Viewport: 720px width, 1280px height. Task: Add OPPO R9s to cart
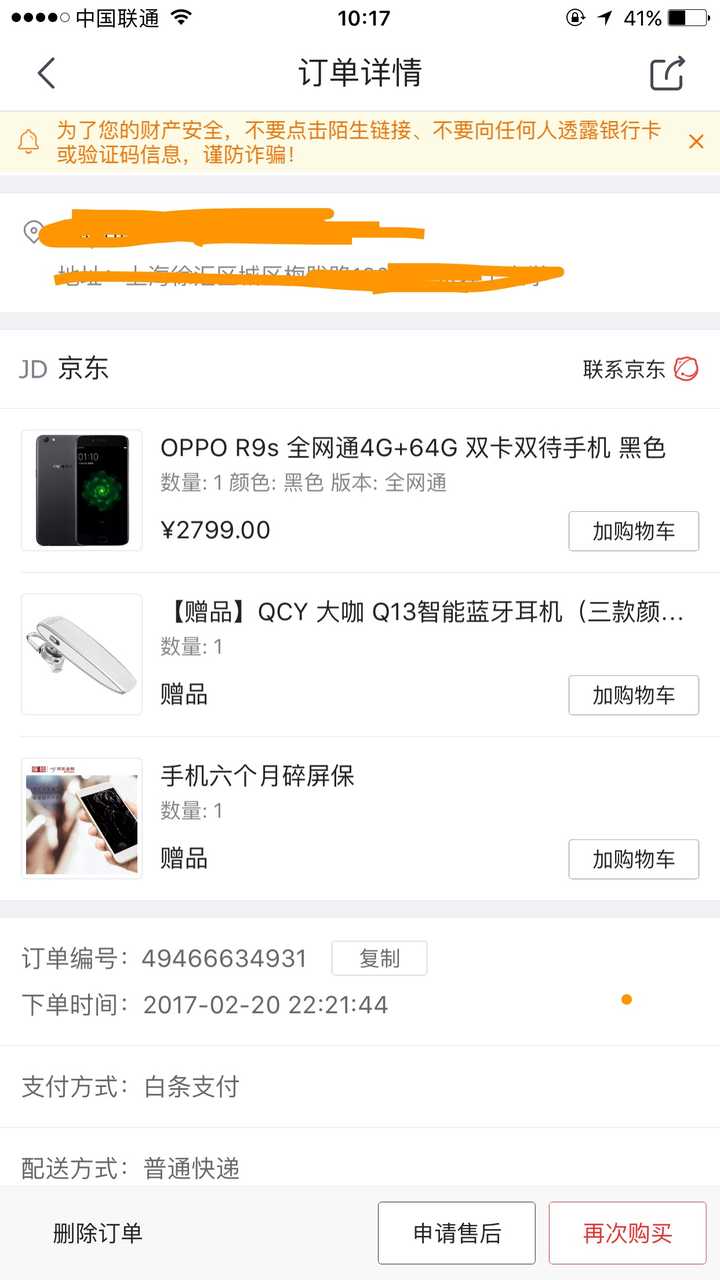633,531
